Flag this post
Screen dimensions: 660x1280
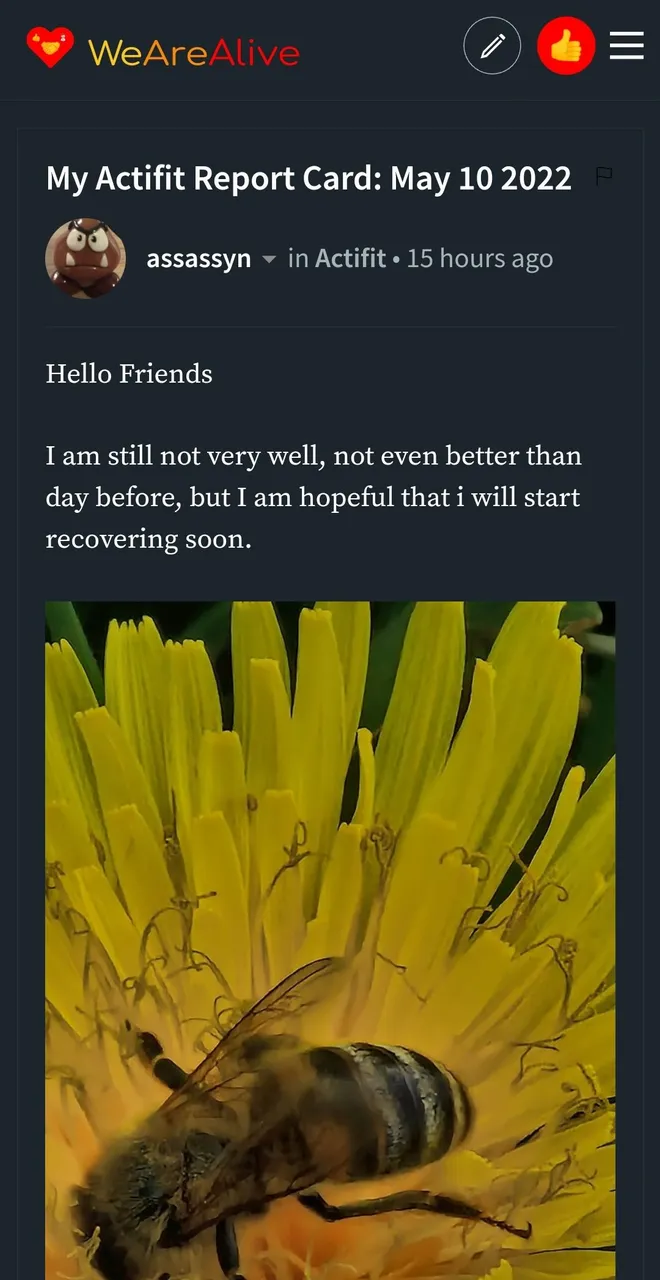click(x=603, y=177)
